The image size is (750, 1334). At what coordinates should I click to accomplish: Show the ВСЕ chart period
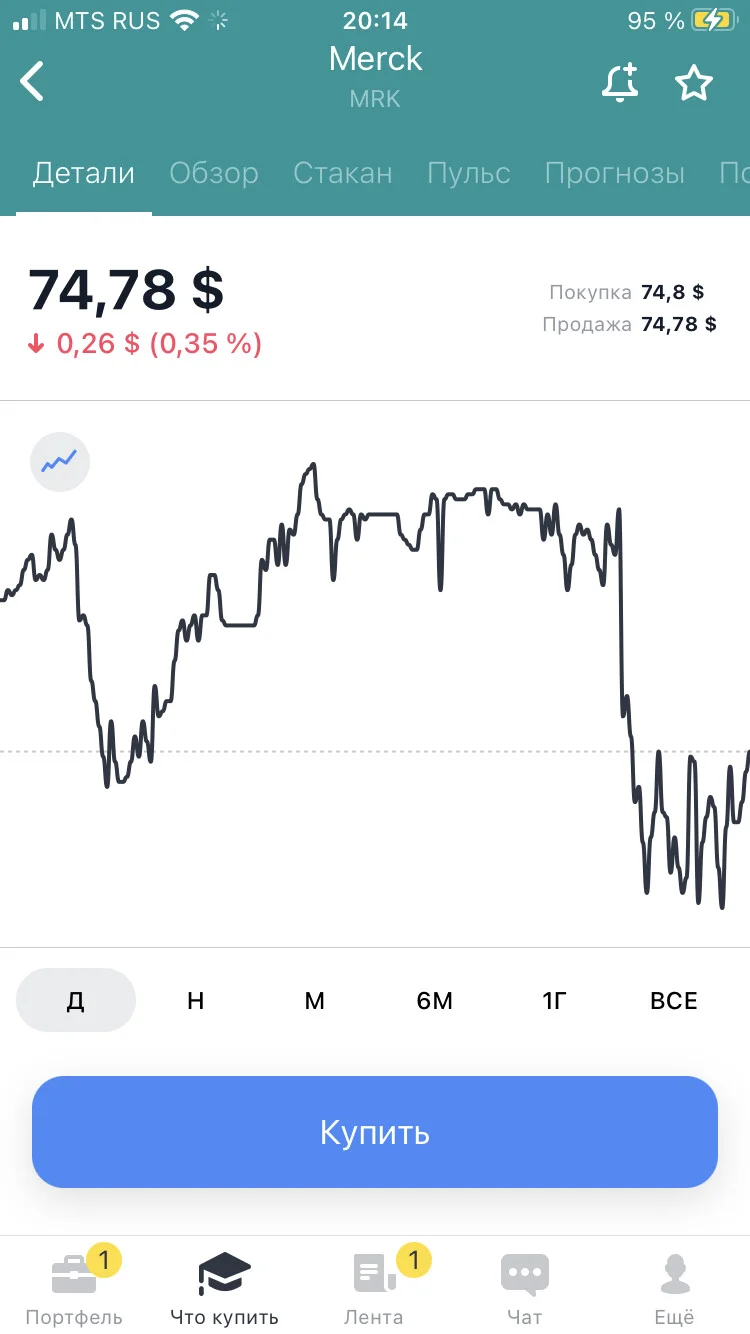click(x=674, y=1000)
